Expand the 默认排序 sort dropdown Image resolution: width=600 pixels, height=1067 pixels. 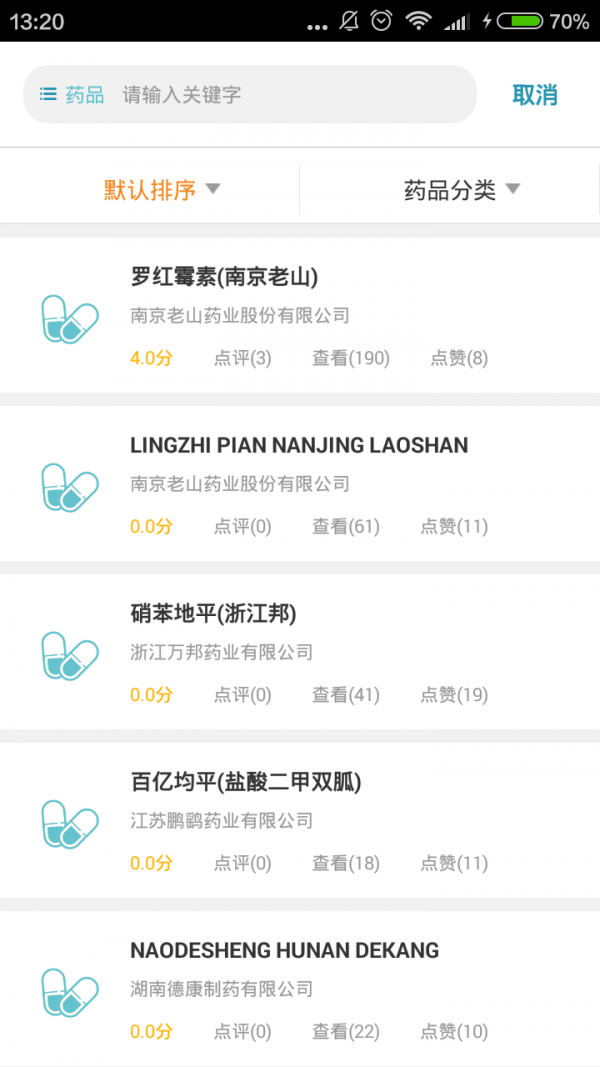point(161,189)
